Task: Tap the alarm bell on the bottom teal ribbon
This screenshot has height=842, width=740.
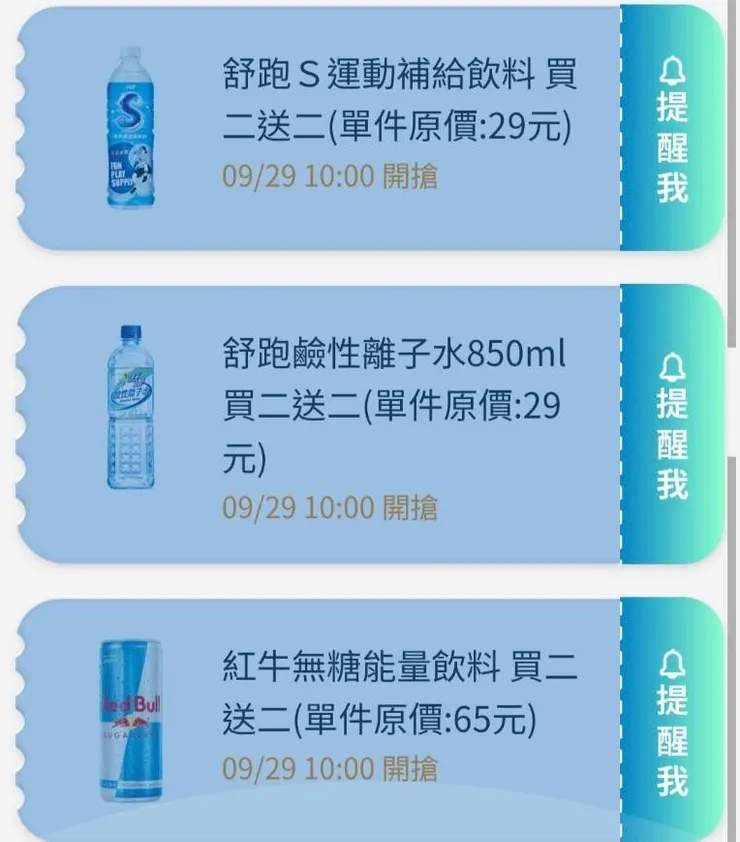Action: click(675, 666)
